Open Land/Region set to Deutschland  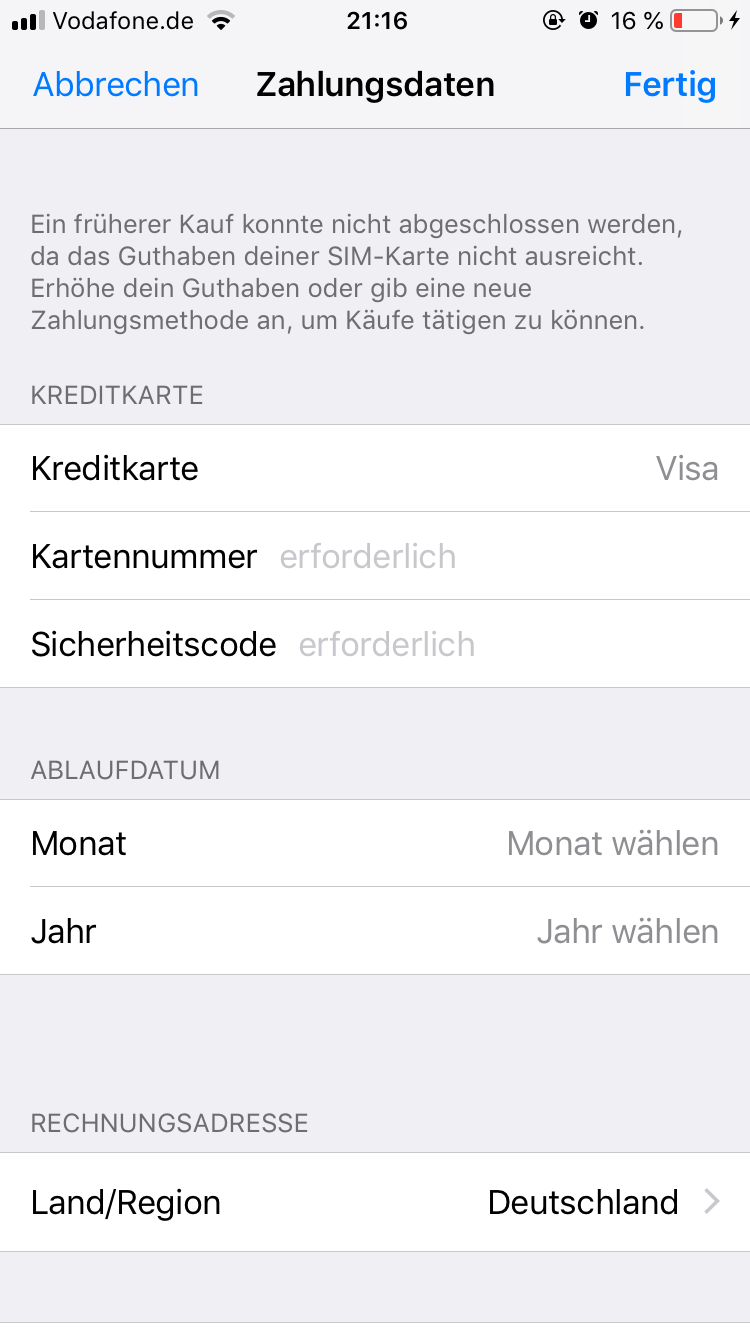(x=375, y=1202)
